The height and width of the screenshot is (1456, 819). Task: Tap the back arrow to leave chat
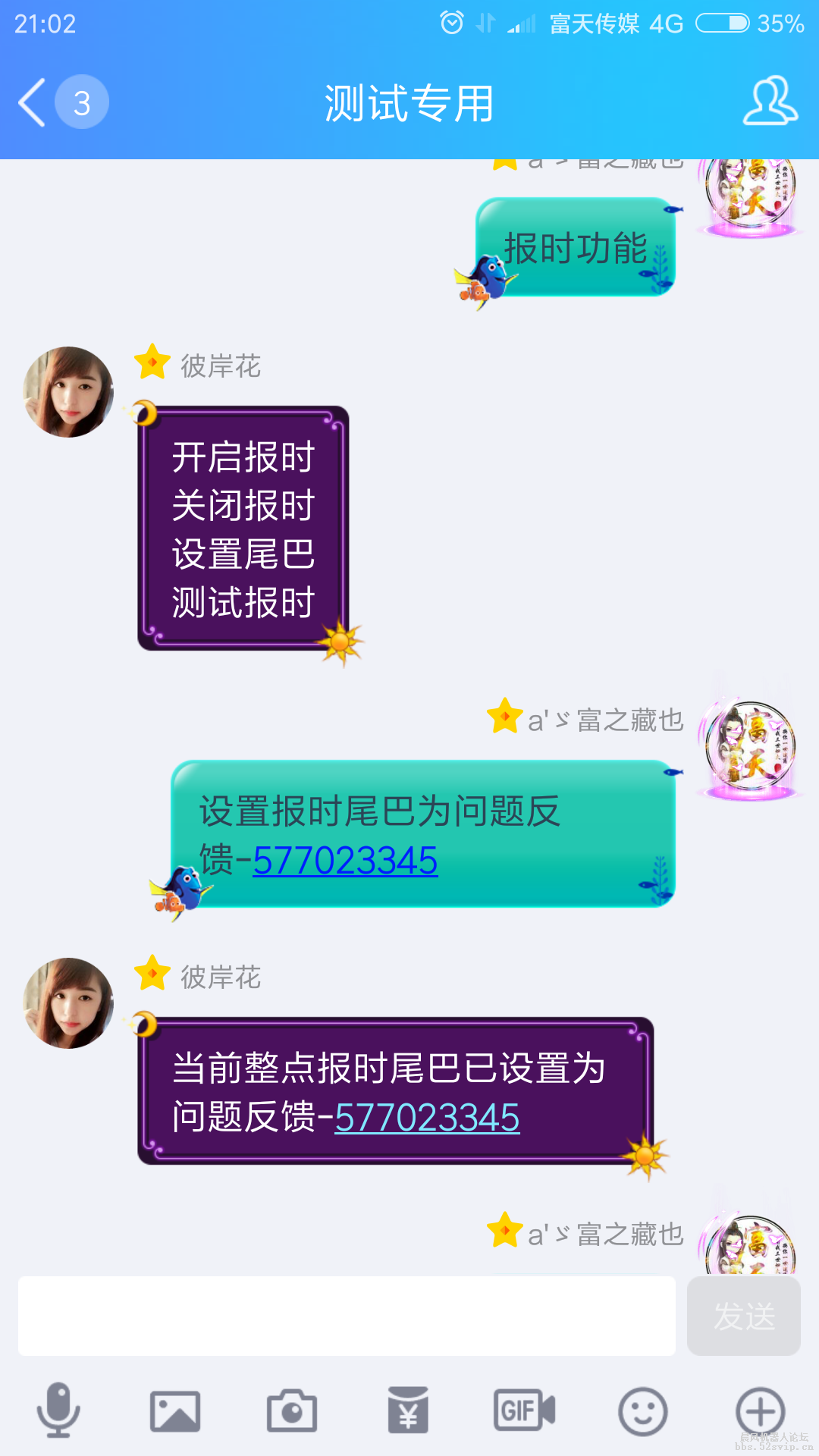[x=30, y=102]
